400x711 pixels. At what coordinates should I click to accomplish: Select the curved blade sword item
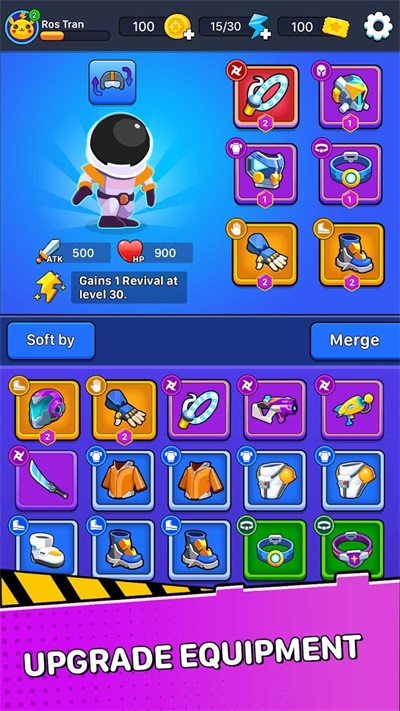[47, 481]
